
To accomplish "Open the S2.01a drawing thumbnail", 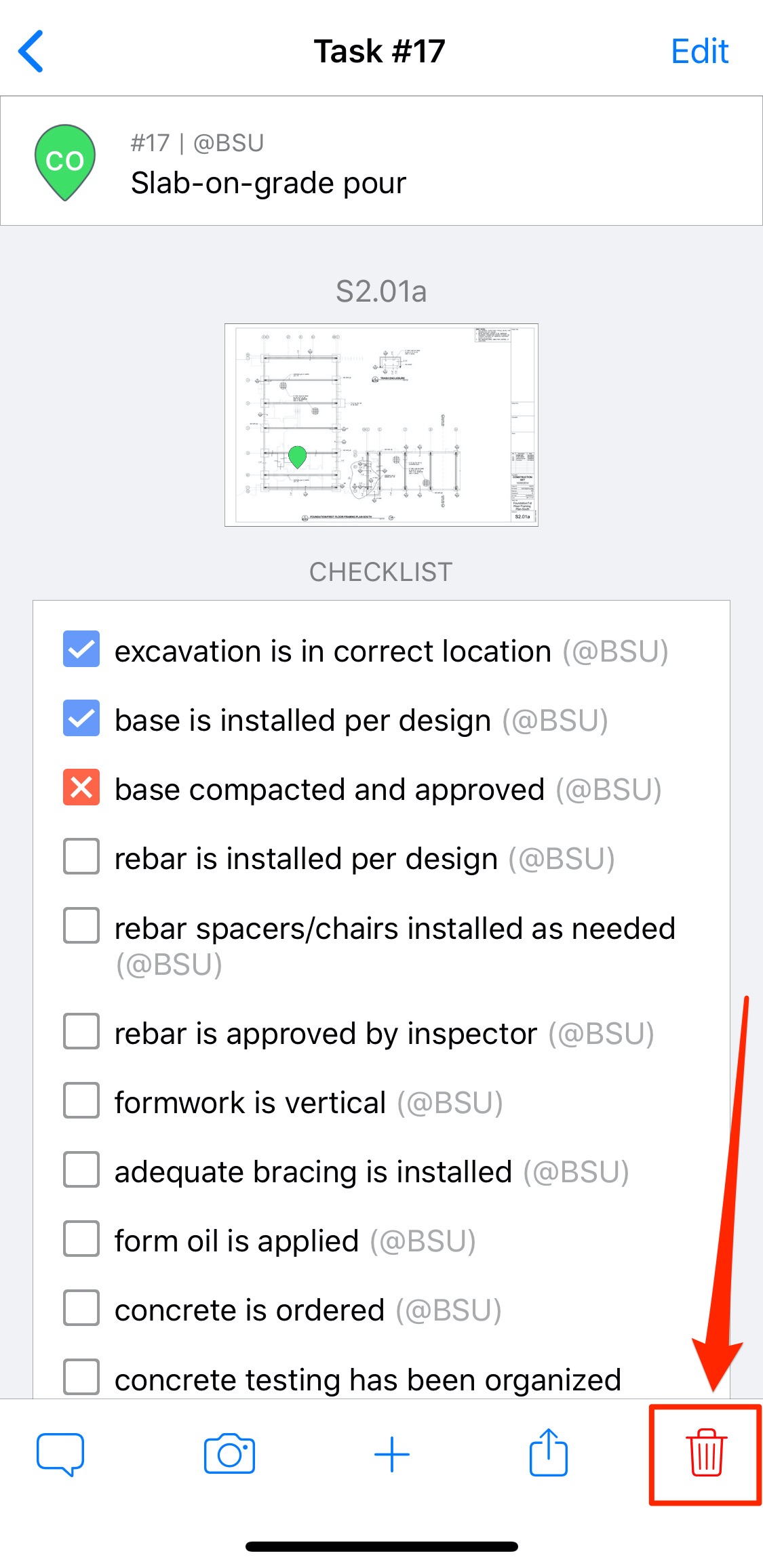I will coord(381,425).
